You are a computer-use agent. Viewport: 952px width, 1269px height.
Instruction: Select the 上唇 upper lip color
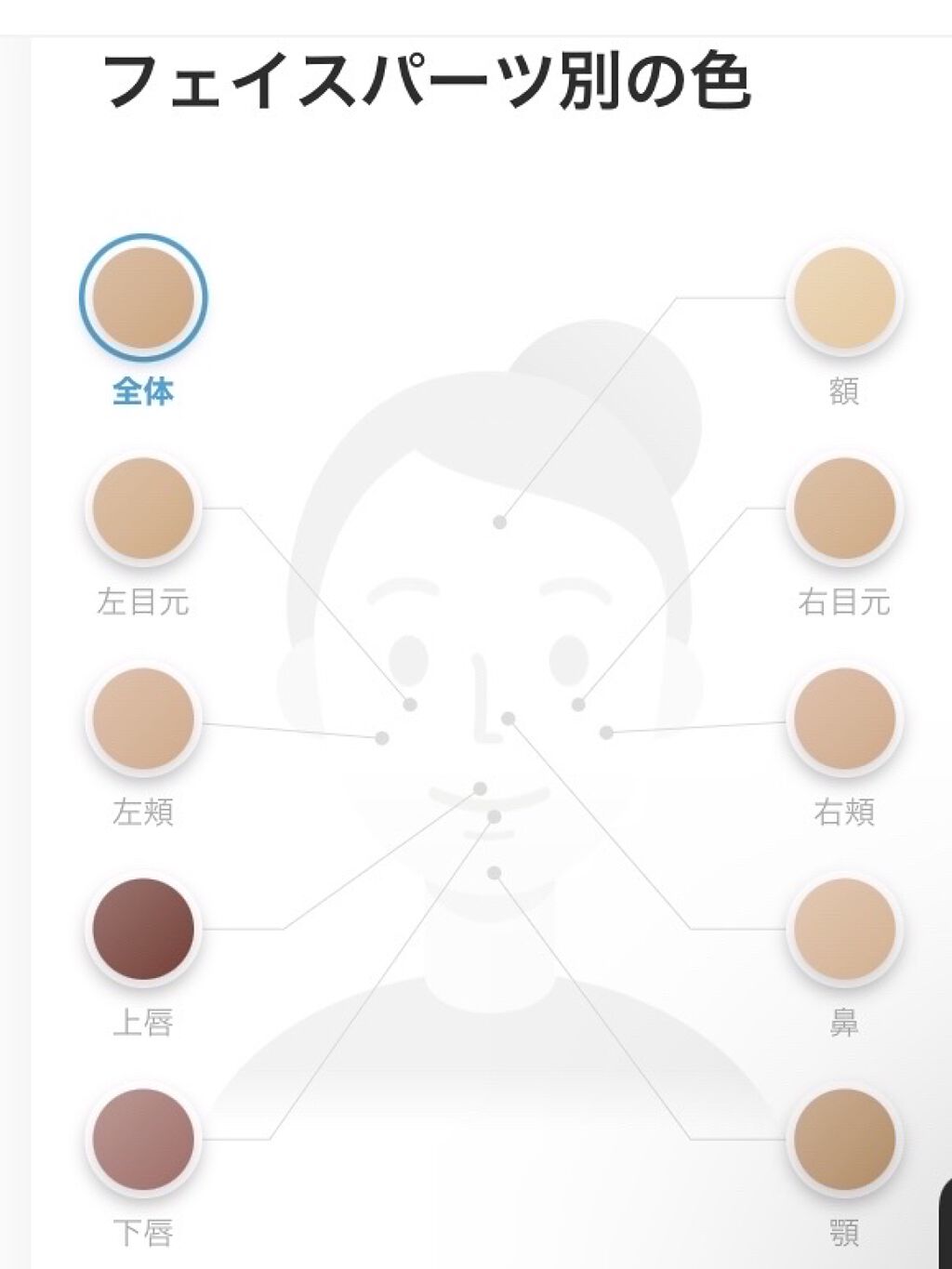[143, 929]
